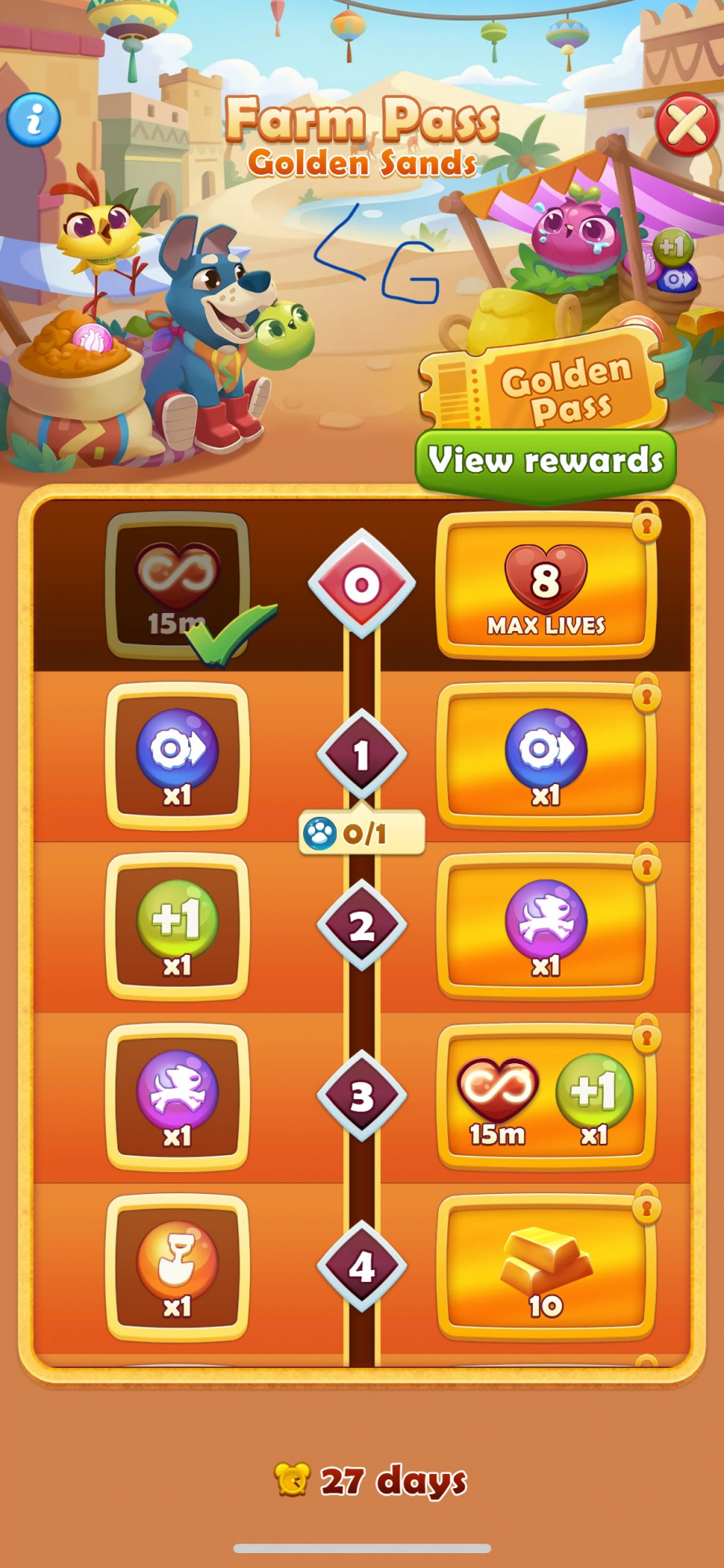Image resolution: width=724 pixels, height=1568 pixels.
Task: Close the Farm Pass screen
Action: click(x=687, y=124)
